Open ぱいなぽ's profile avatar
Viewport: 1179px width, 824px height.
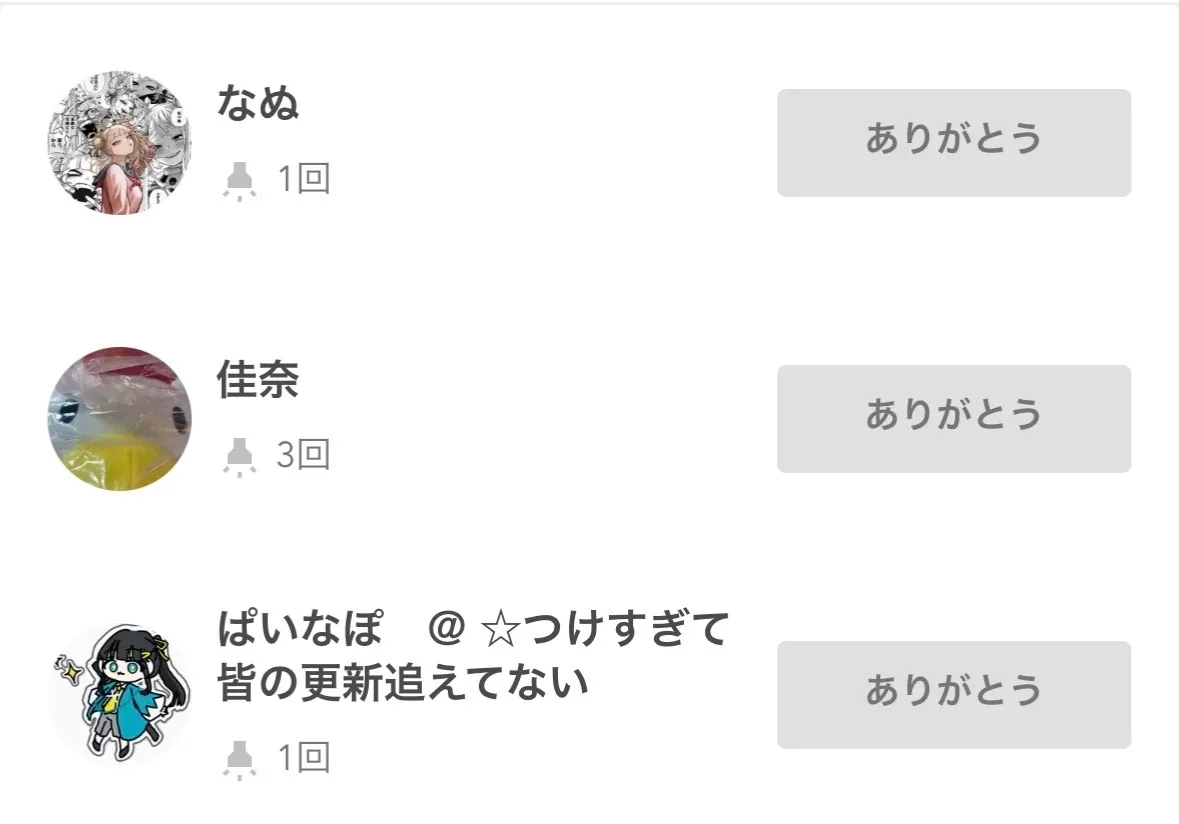tap(119, 694)
